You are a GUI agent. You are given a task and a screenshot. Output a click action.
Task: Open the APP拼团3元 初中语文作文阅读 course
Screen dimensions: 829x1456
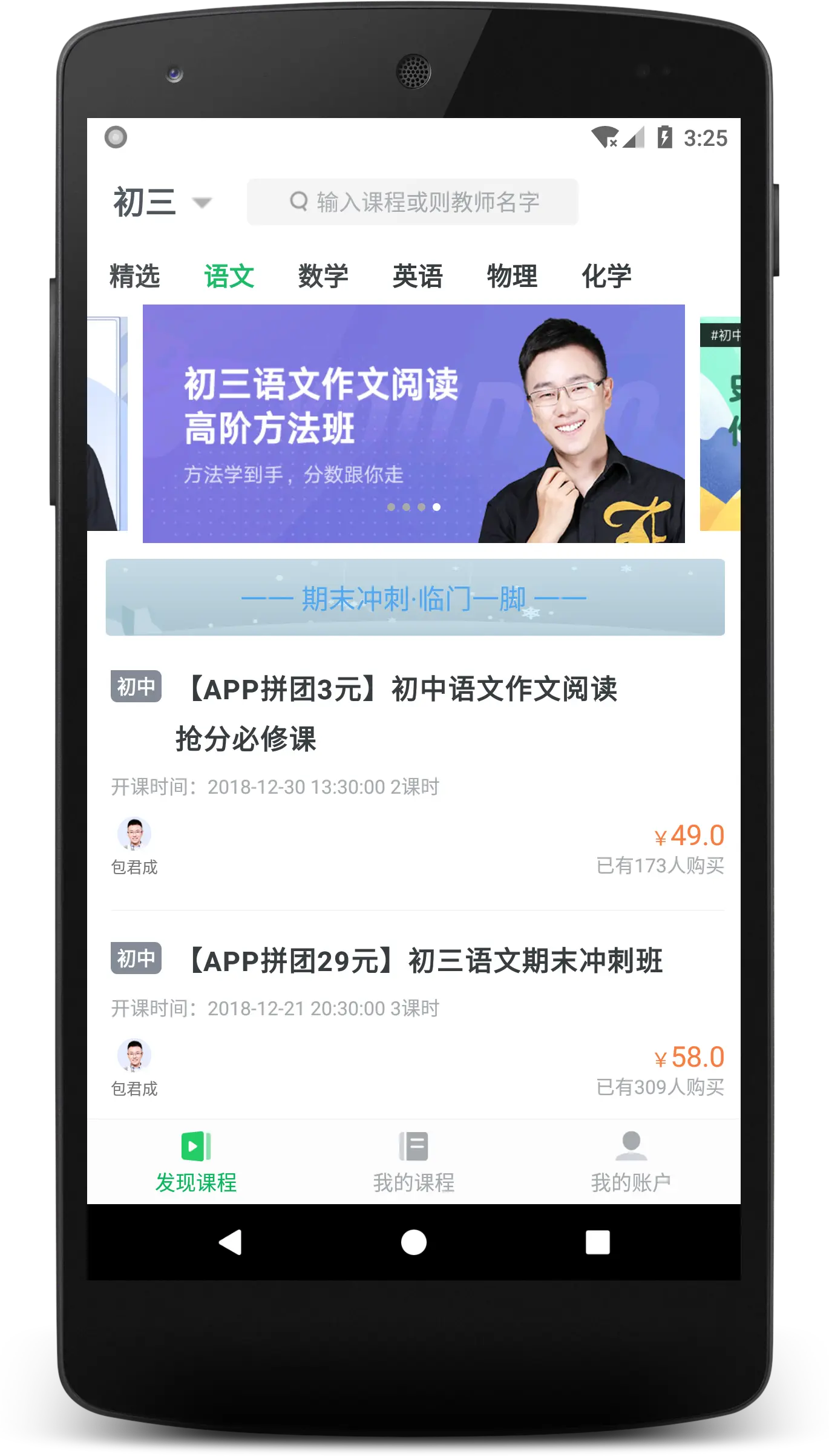pyautogui.click(x=399, y=713)
